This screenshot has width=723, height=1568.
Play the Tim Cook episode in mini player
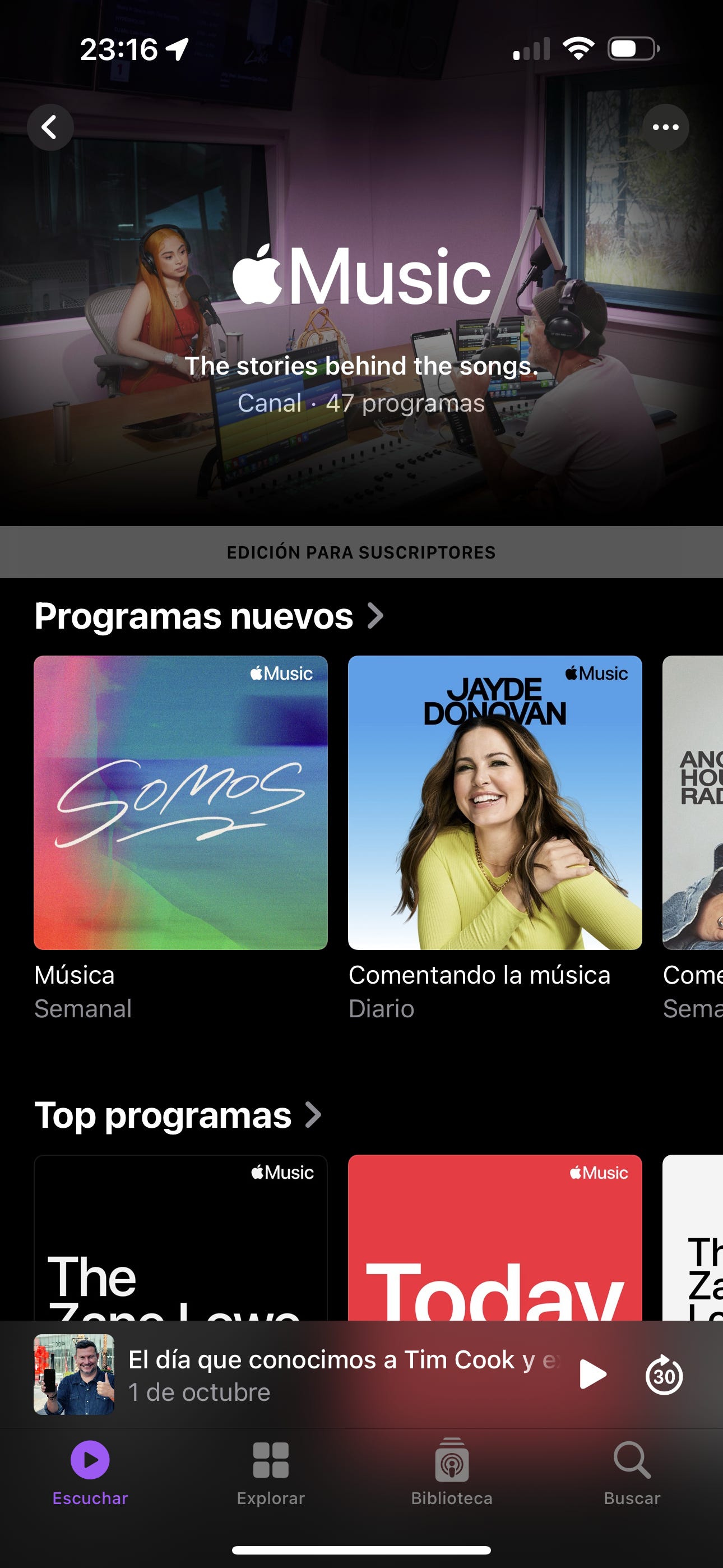592,1374
